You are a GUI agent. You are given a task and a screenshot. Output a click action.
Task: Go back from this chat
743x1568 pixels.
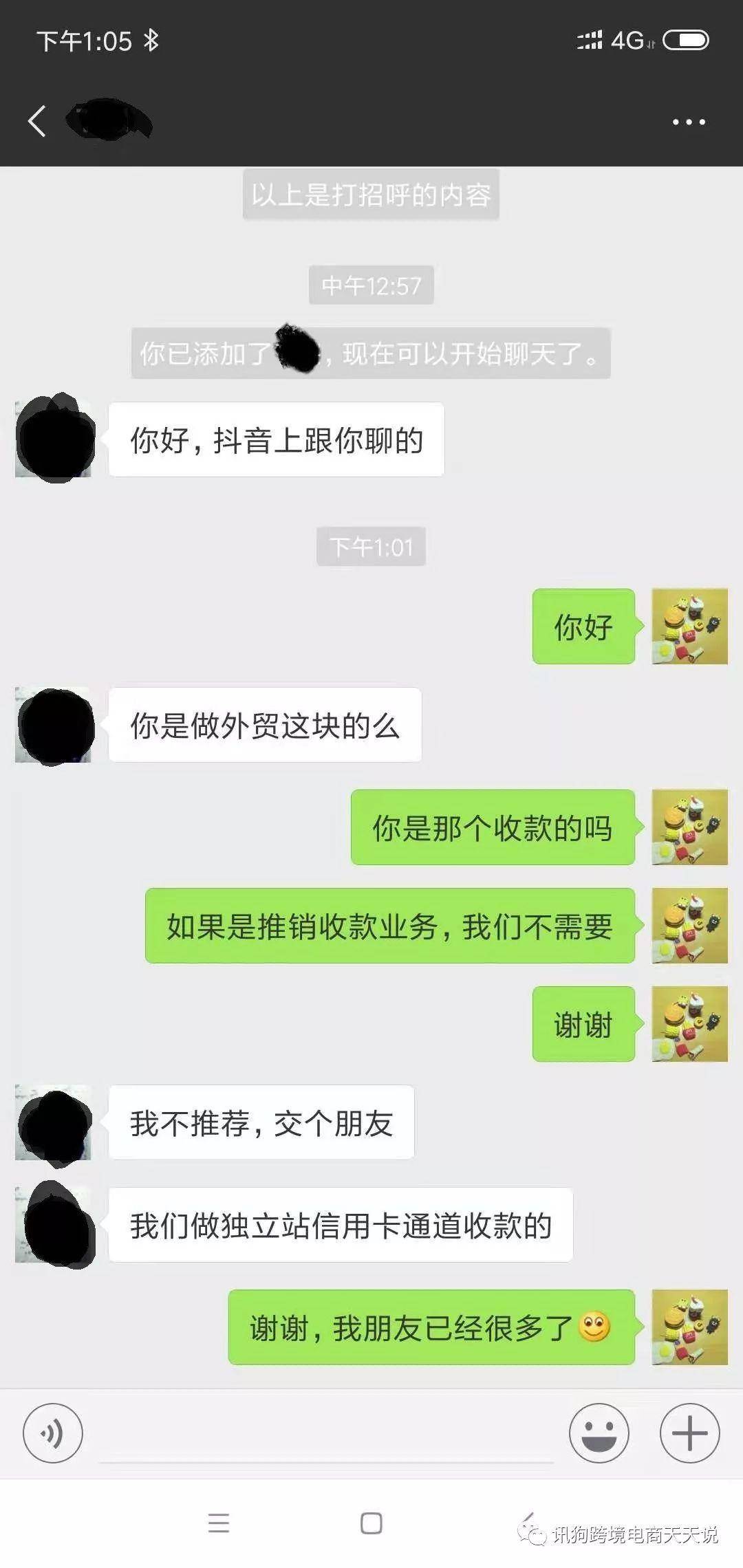point(37,122)
